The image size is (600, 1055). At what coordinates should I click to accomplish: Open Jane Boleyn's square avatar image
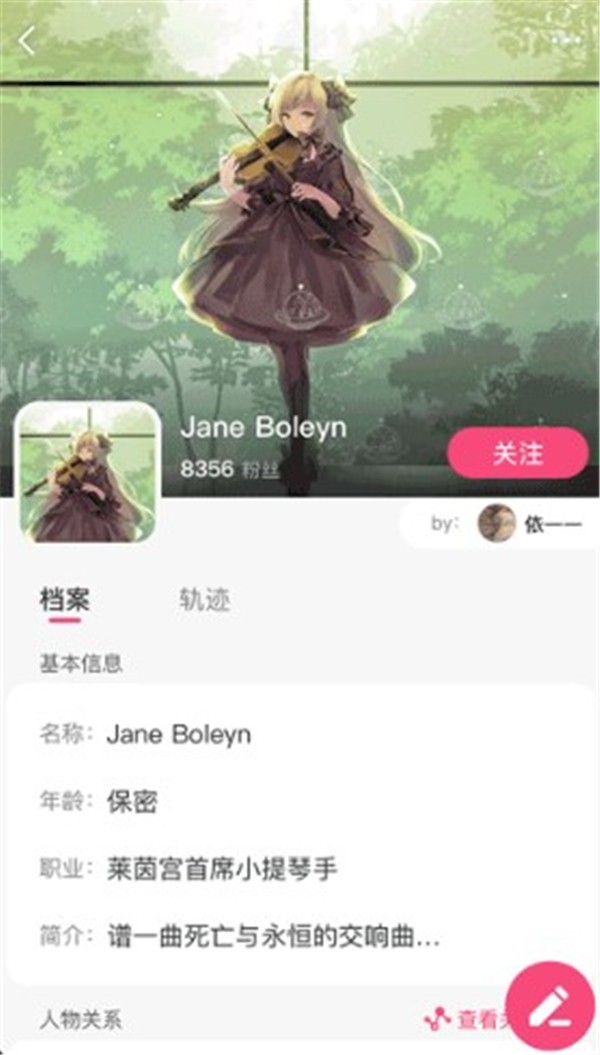click(x=87, y=472)
